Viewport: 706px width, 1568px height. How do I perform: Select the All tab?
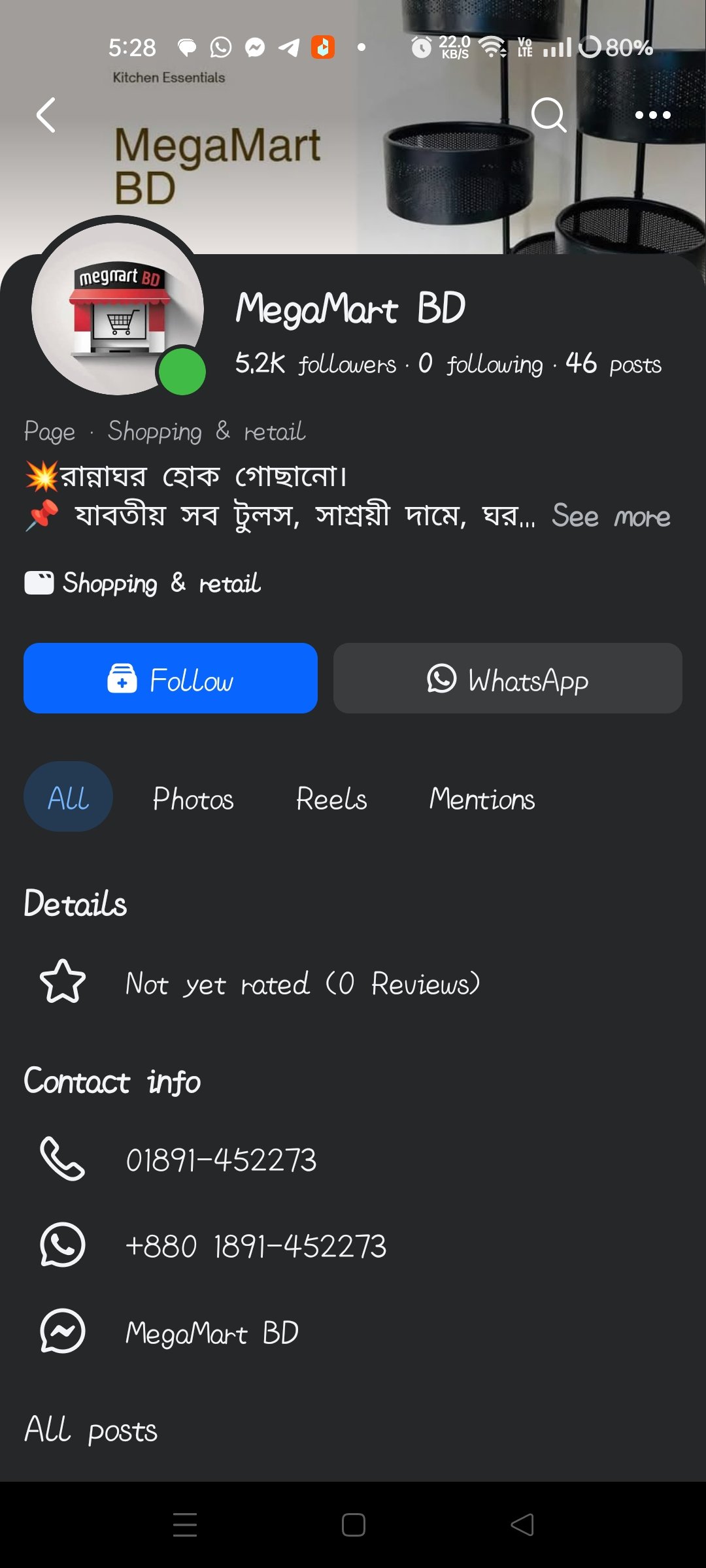coord(68,797)
